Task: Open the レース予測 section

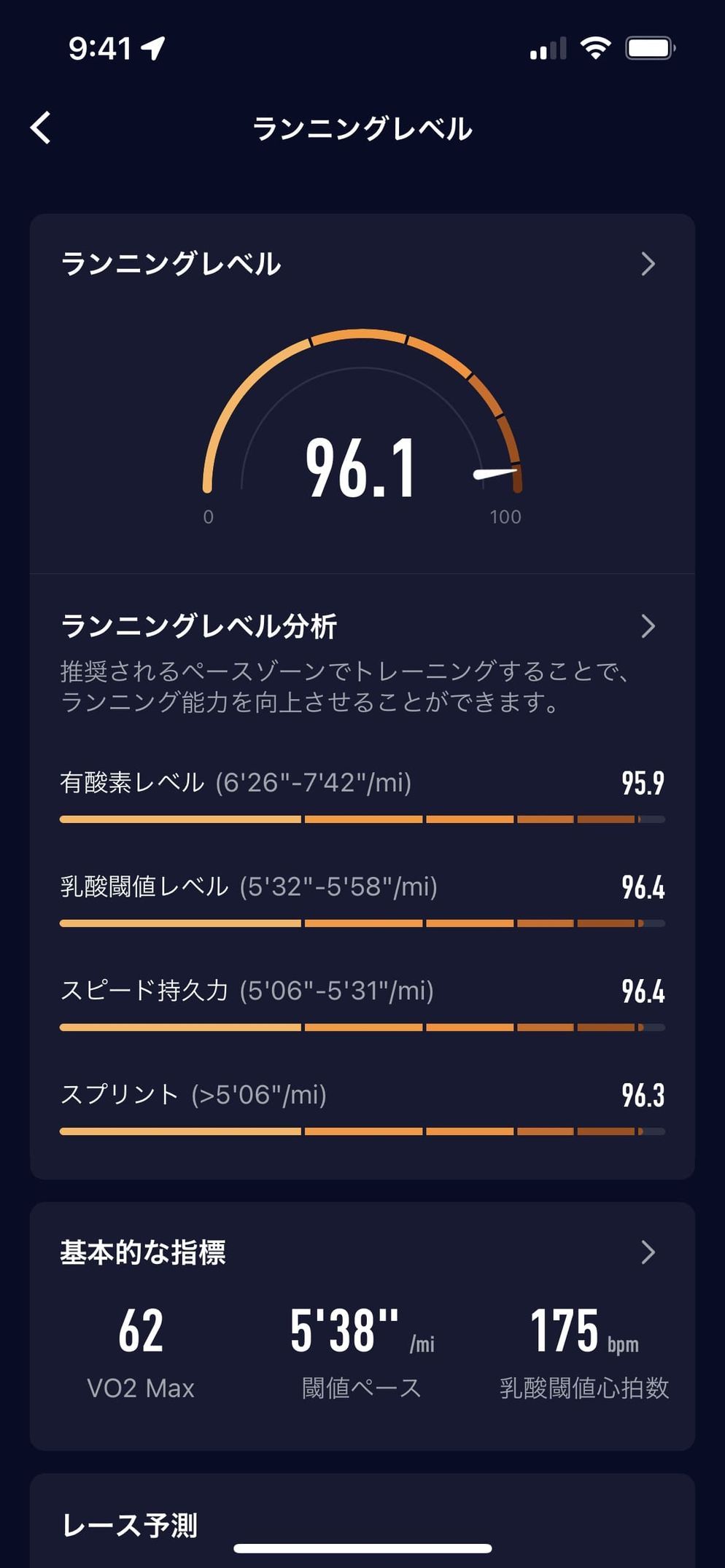Action: pos(130,1525)
